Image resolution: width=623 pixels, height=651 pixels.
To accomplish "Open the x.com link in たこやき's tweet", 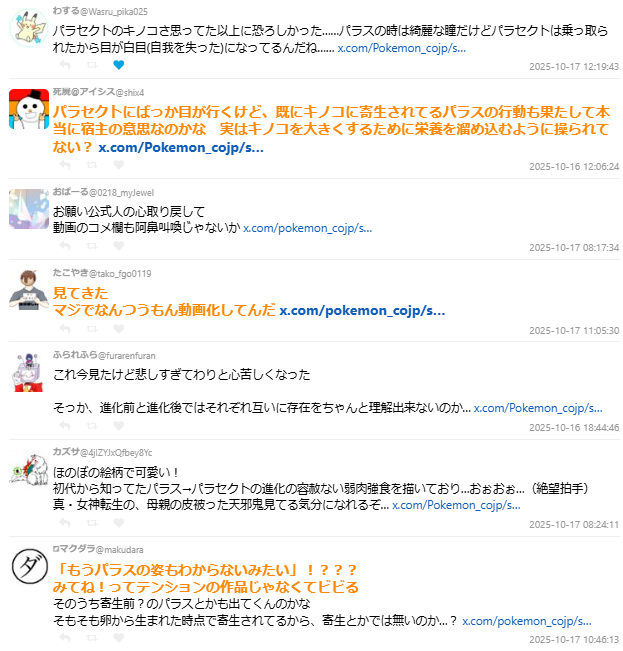I will [362, 311].
